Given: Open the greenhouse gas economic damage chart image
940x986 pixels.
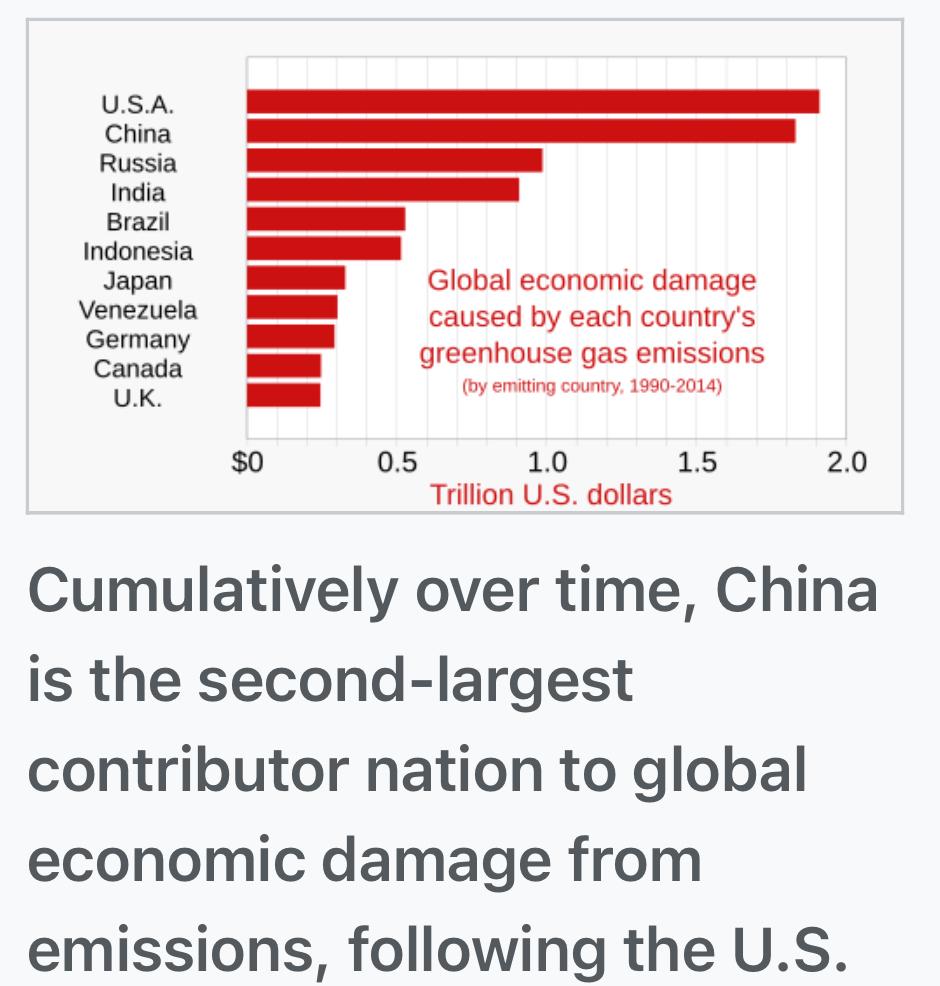Looking at the screenshot, I should click(x=465, y=266).
